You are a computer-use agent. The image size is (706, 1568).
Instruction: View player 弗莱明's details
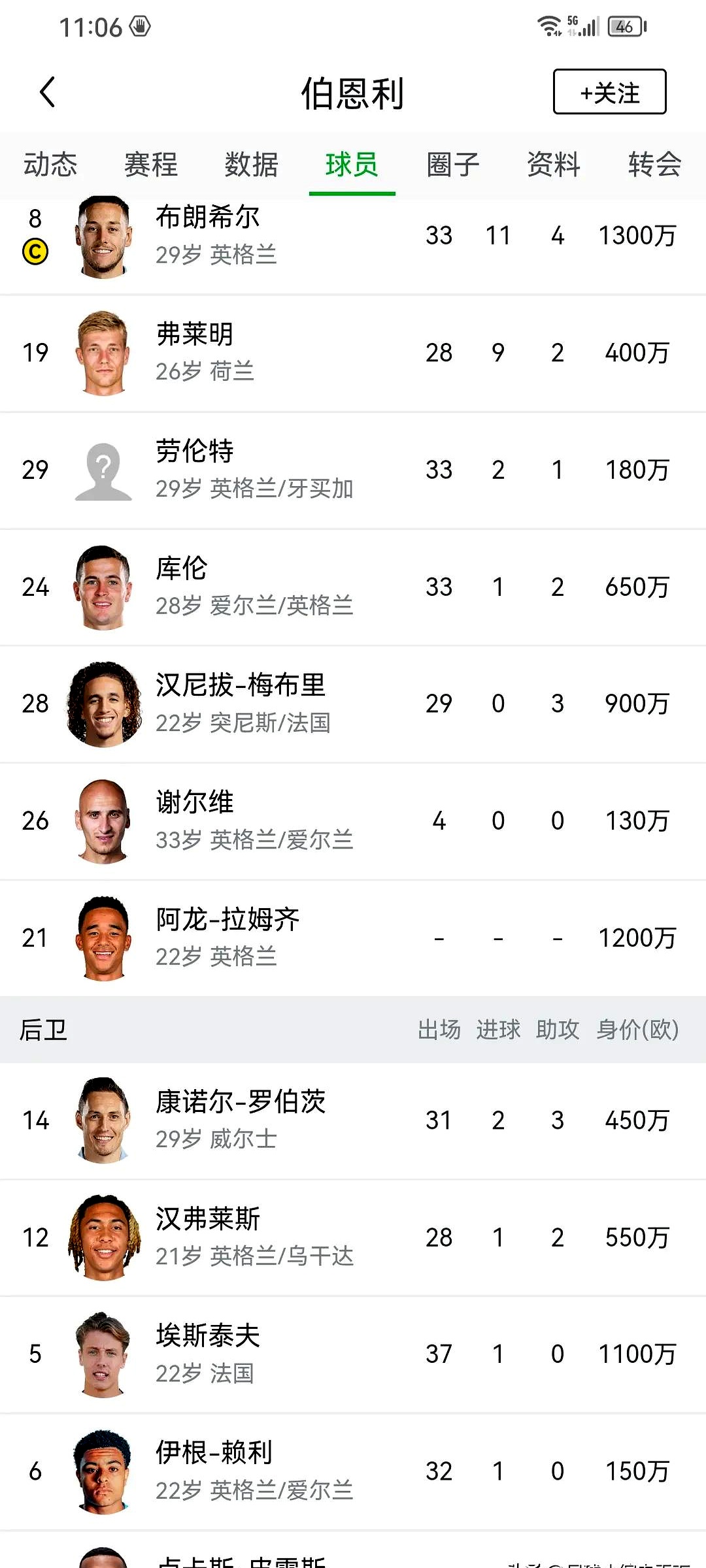[x=195, y=353]
